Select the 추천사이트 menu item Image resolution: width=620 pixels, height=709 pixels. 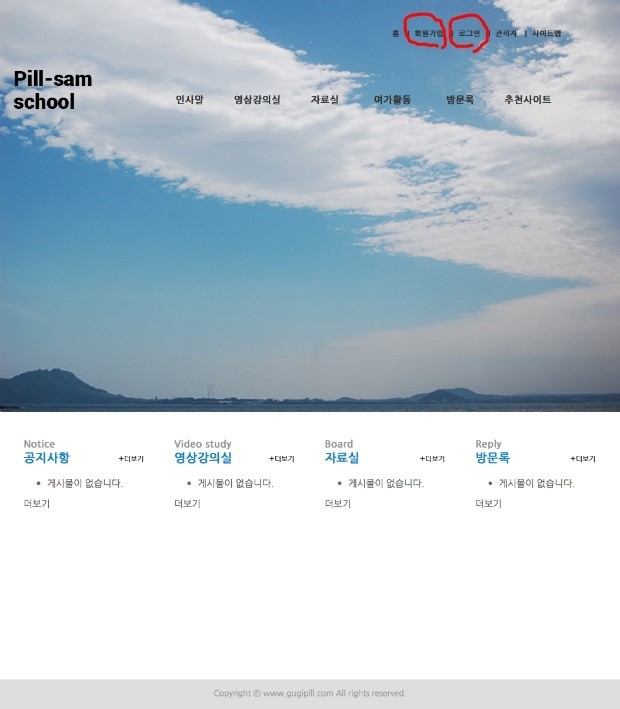click(x=527, y=100)
